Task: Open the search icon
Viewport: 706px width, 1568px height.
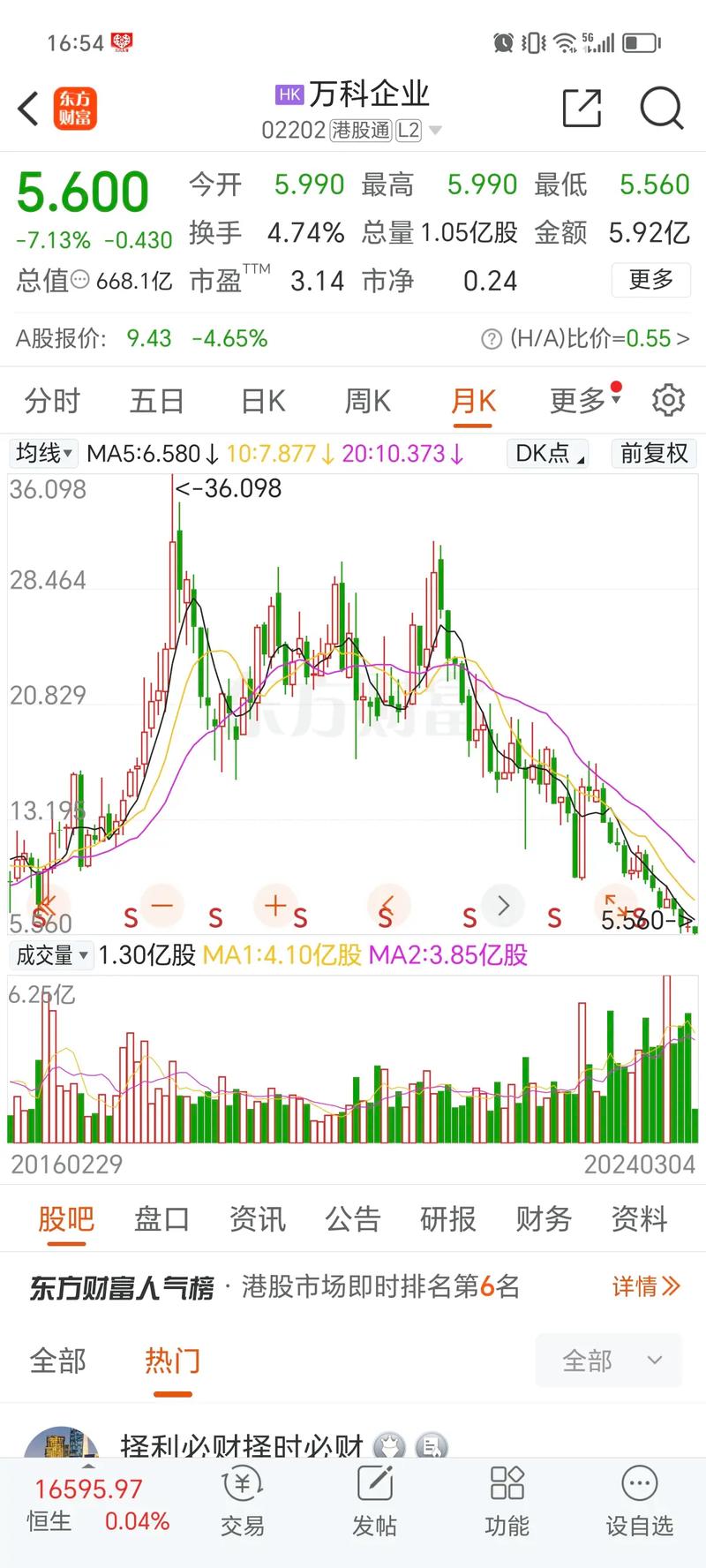Action: (x=660, y=109)
